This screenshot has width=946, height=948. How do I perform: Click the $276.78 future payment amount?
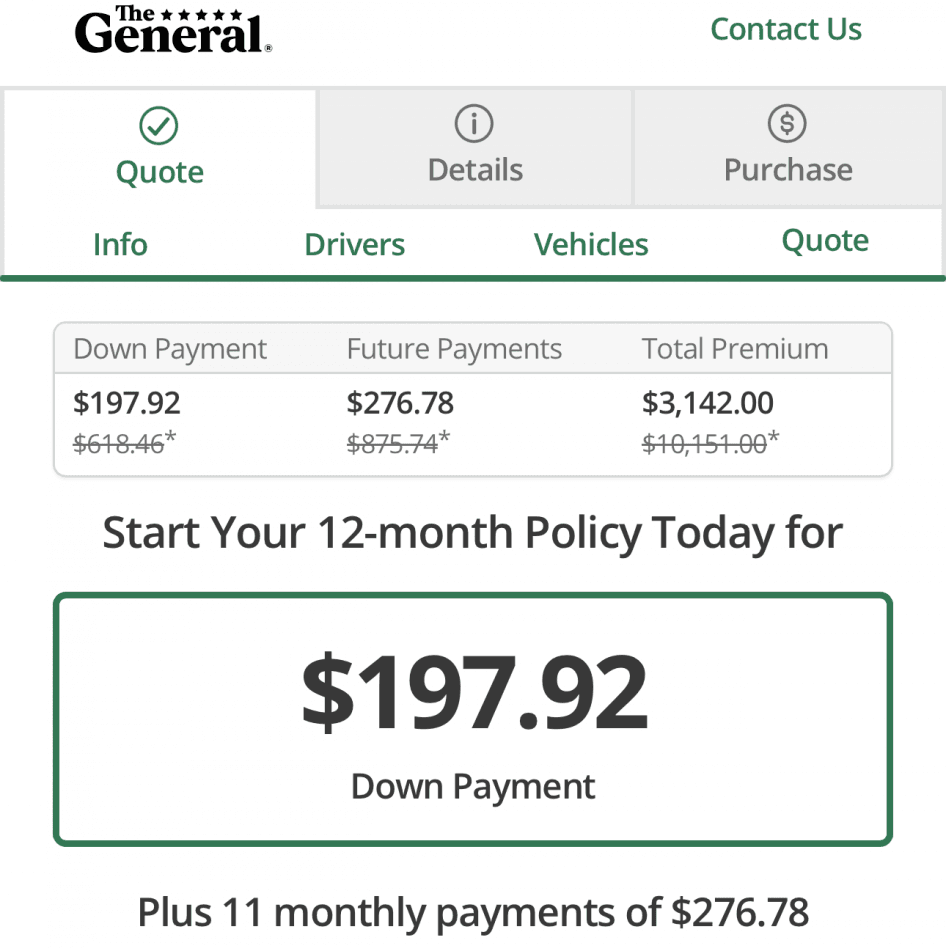point(400,402)
